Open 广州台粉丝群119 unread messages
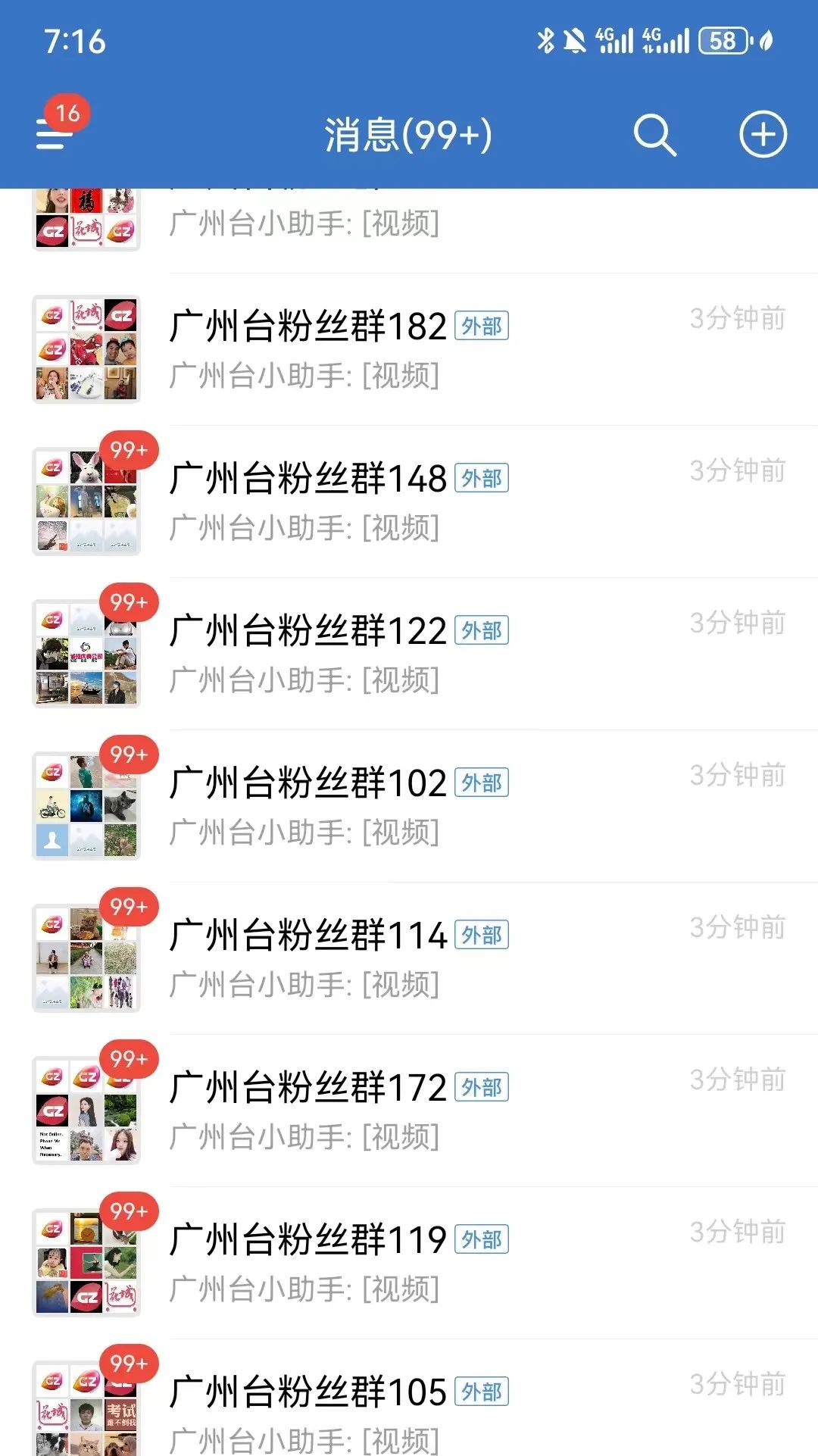 pos(409,1263)
